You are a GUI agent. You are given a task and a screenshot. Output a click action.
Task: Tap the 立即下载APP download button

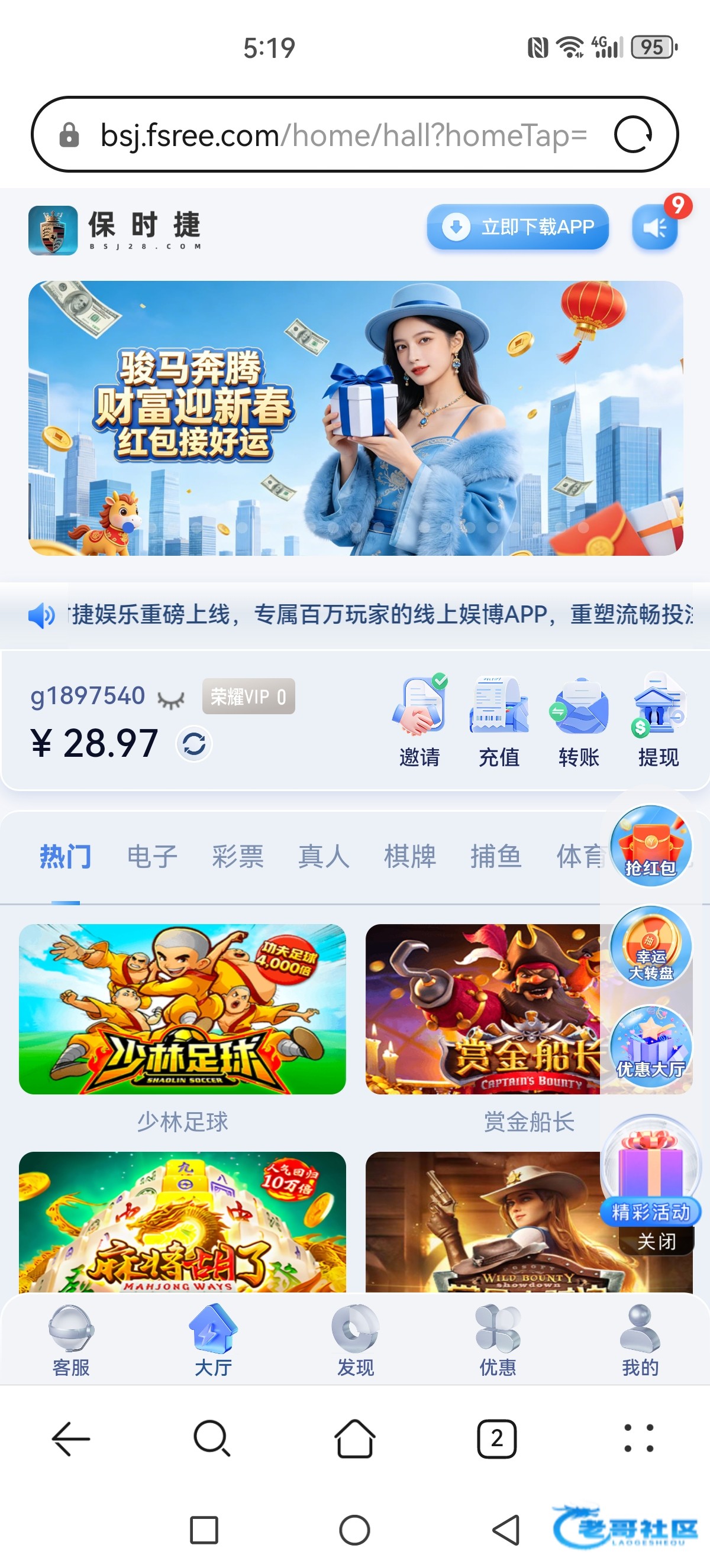(x=518, y=227)
